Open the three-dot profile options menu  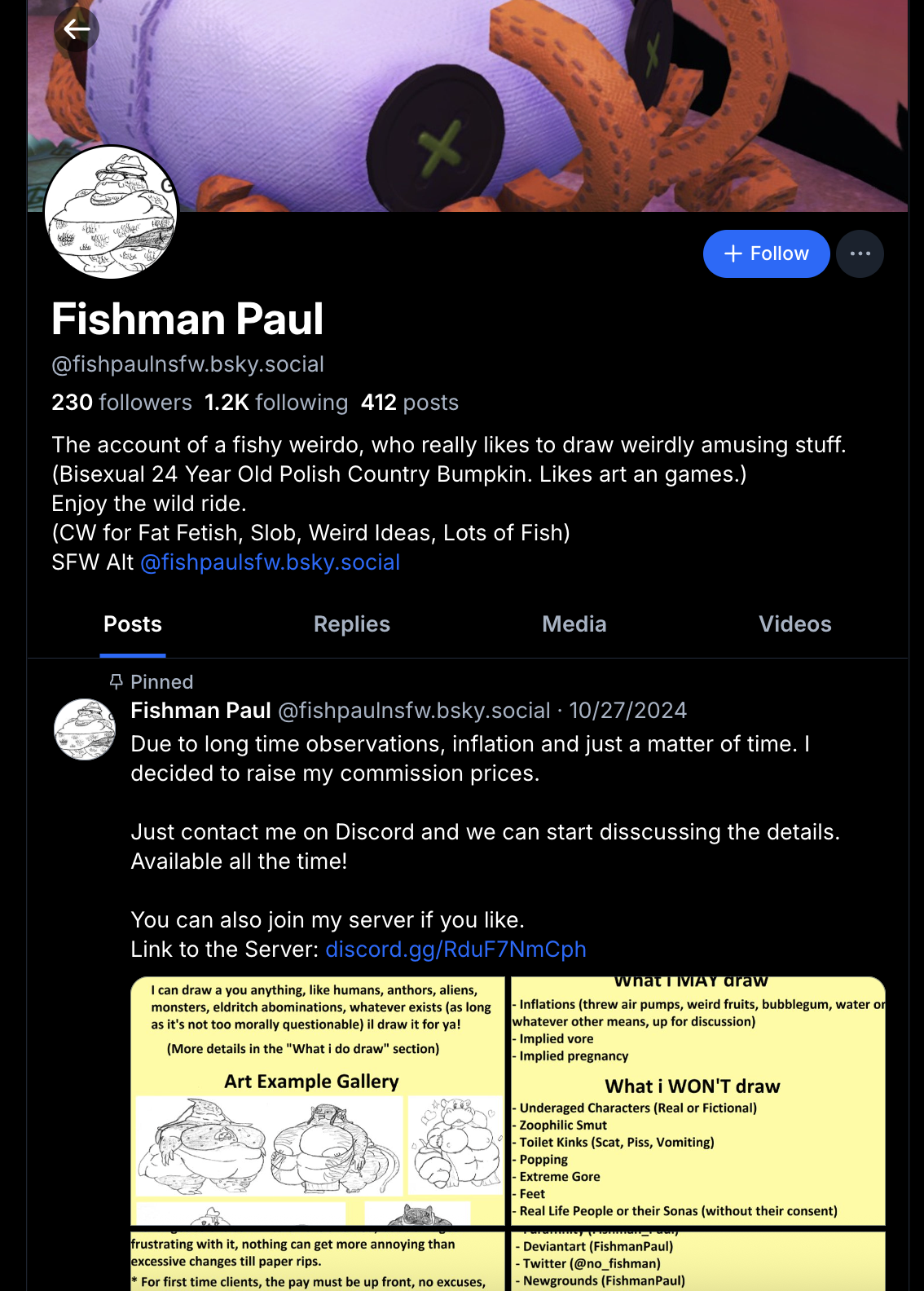[x=860, y=253]
